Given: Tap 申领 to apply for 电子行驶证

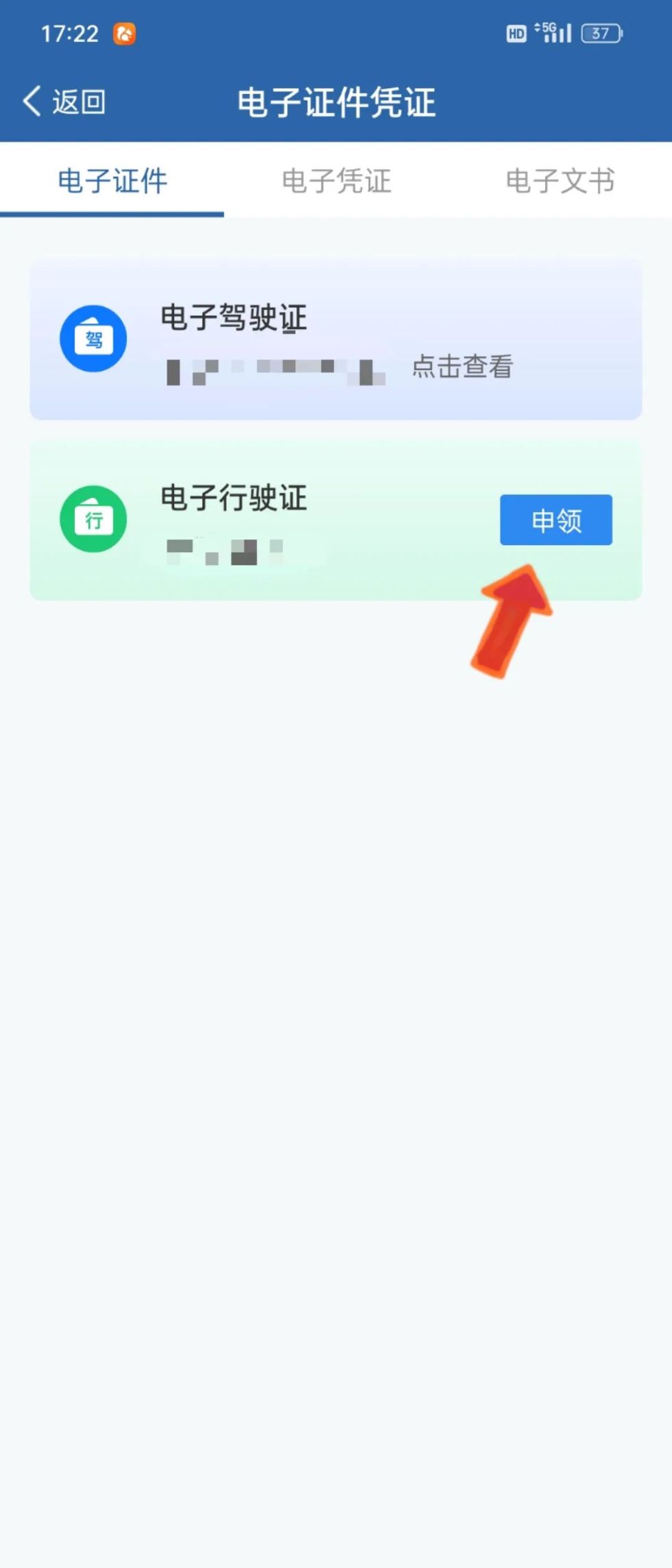Looking at the screenshot, I should (555, 520).
